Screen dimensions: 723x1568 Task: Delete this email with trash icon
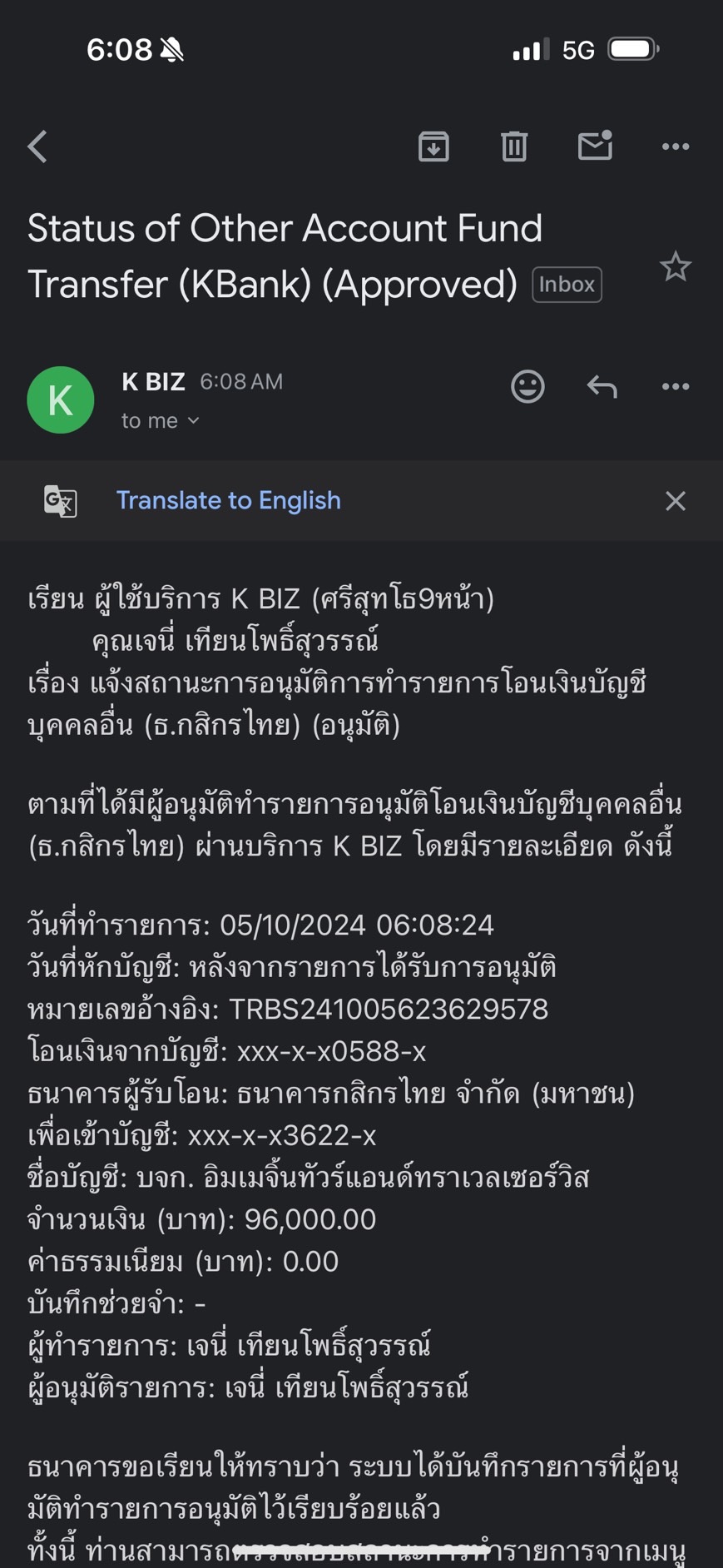click(514, 146)
